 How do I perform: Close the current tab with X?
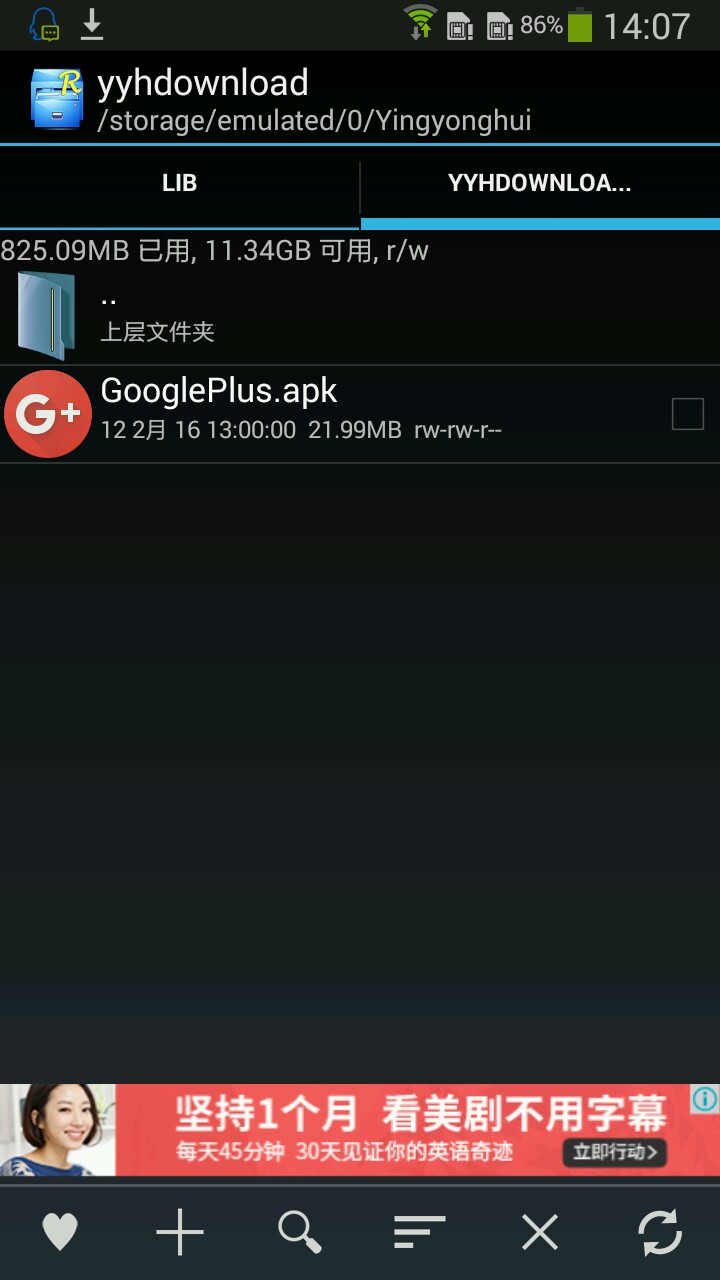point(540,1232)
